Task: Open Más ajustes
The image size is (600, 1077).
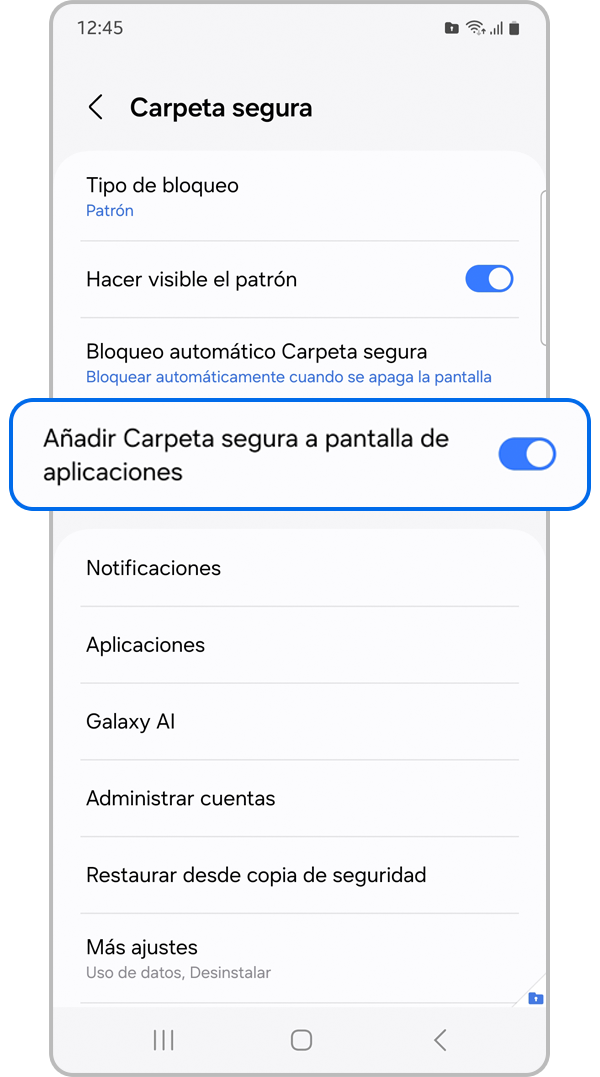Action: pos(300,957)
